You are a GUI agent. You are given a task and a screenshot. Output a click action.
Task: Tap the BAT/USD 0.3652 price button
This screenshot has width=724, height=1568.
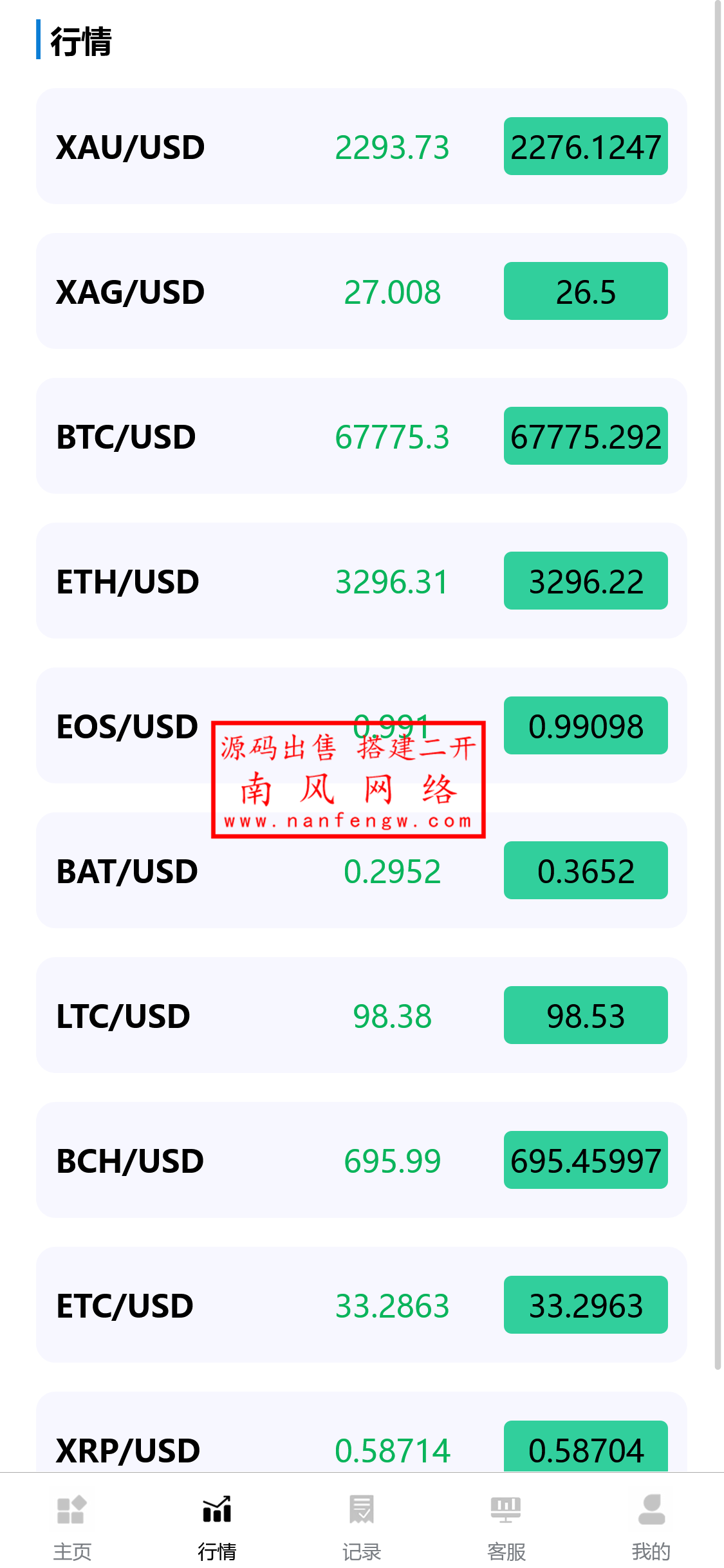[x=584, y=870]
